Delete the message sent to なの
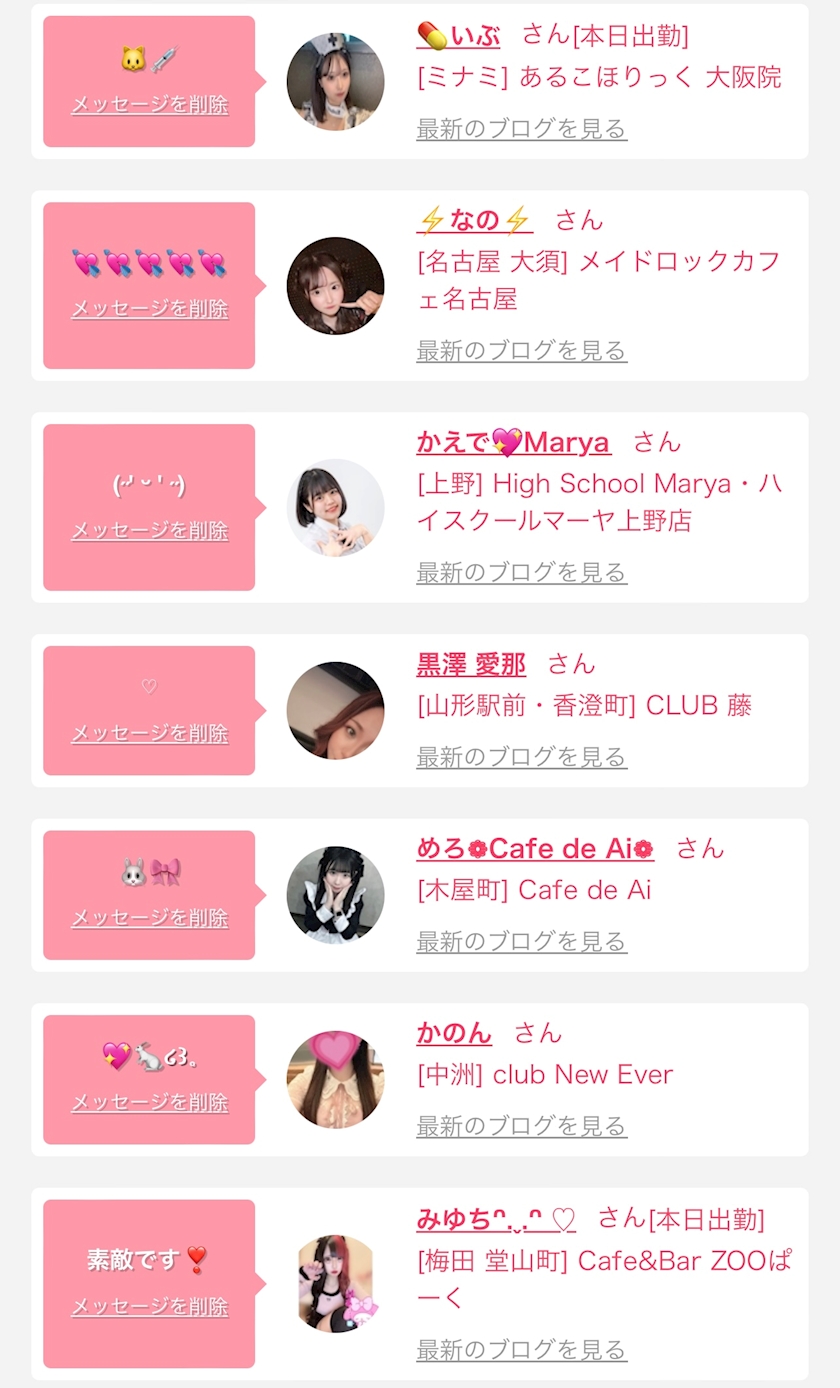840x1388 pixels. (x=150, y=309)
